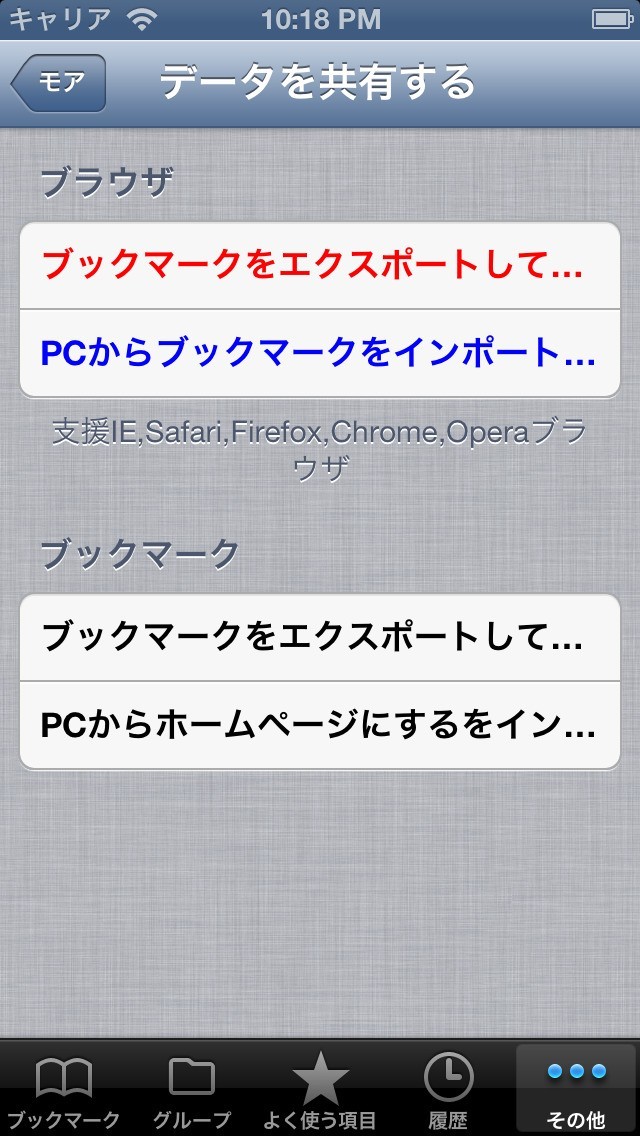Go back using the モア button
Image resolution: width=640 pixels, height=1136 pixels.
[58, 83]
